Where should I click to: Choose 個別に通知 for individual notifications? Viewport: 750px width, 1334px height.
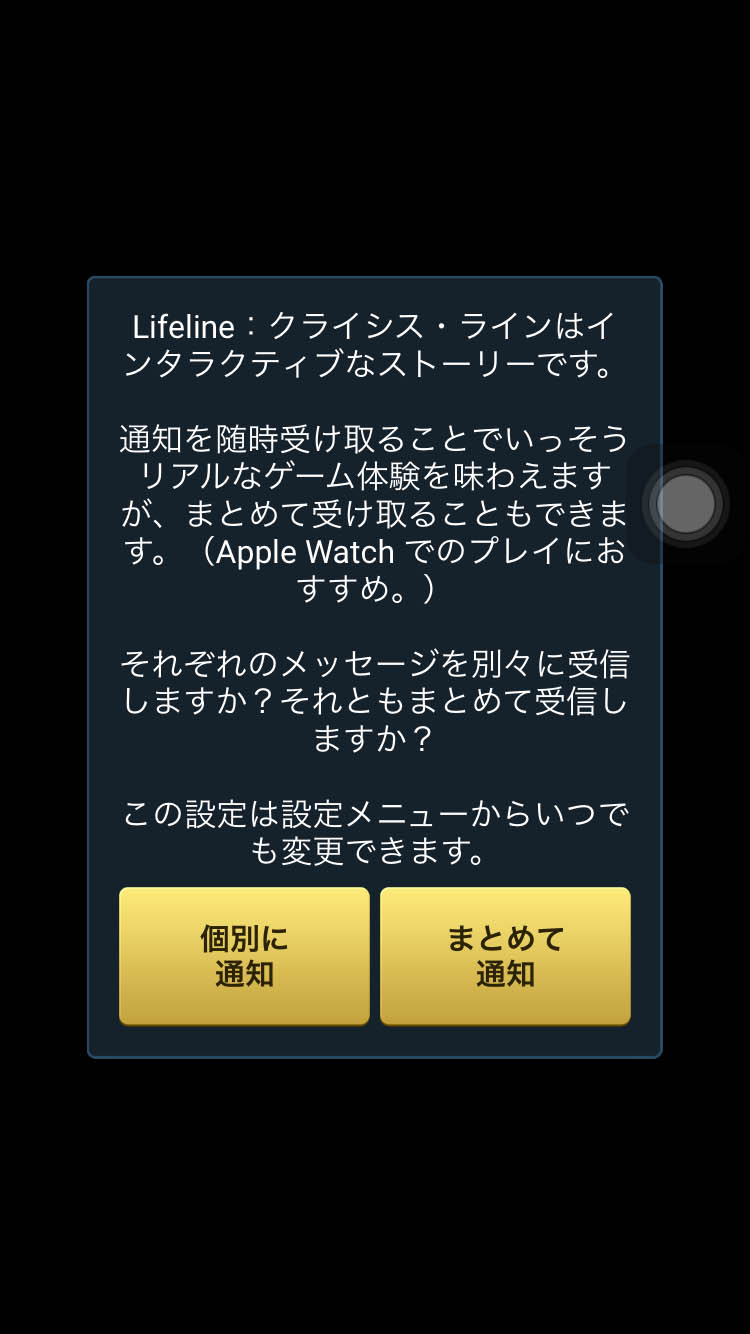coord(244,955)
